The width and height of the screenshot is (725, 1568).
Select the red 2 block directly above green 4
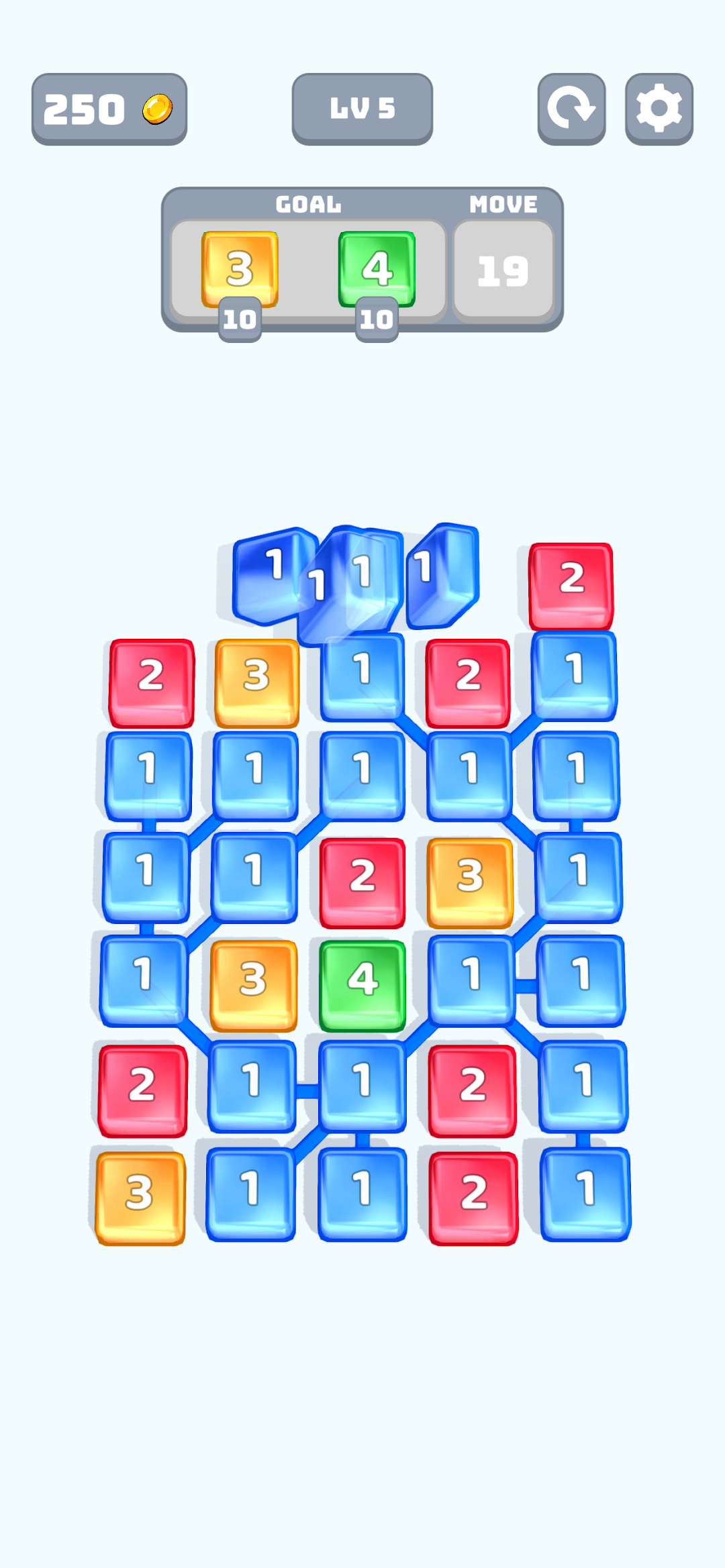362,882
